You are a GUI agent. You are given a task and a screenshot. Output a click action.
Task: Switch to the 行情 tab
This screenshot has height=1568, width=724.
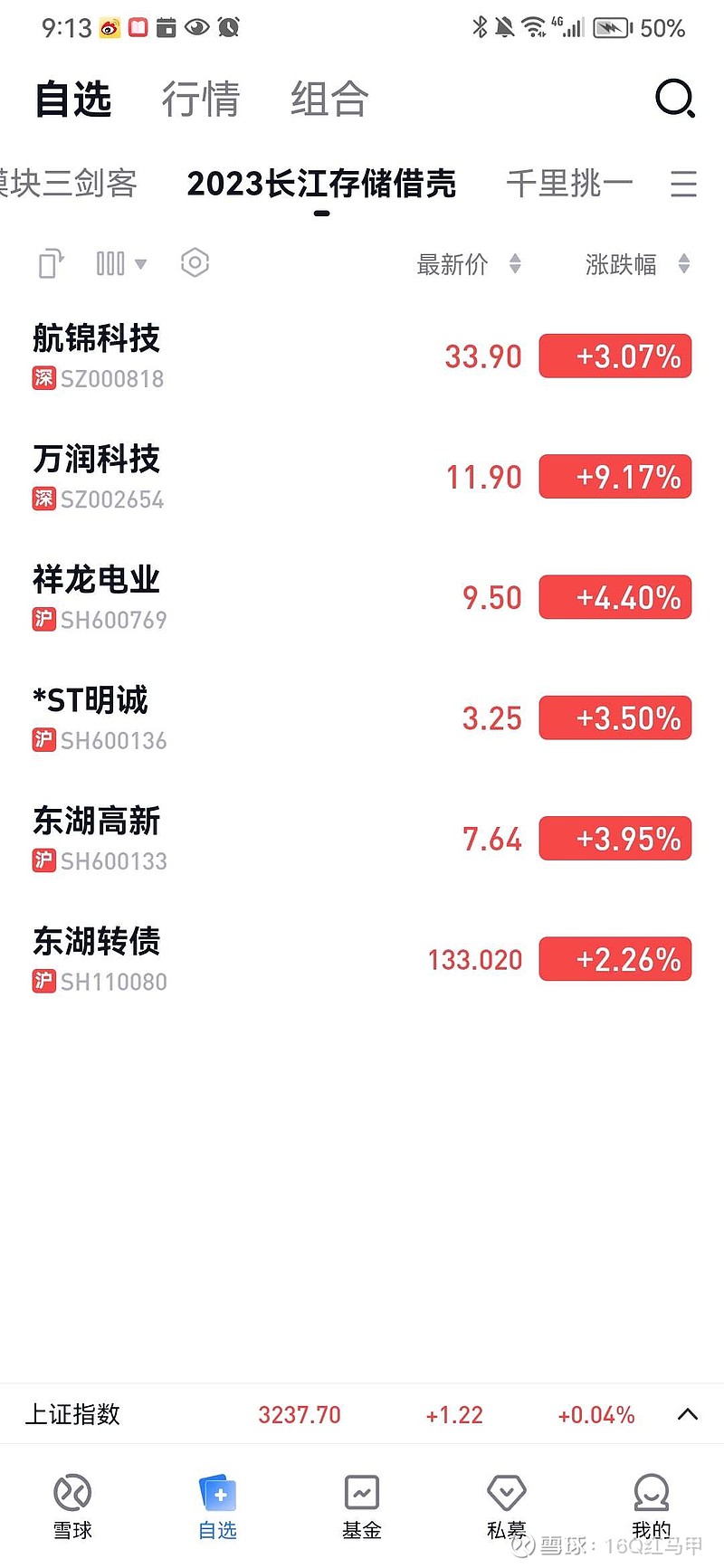200,99
